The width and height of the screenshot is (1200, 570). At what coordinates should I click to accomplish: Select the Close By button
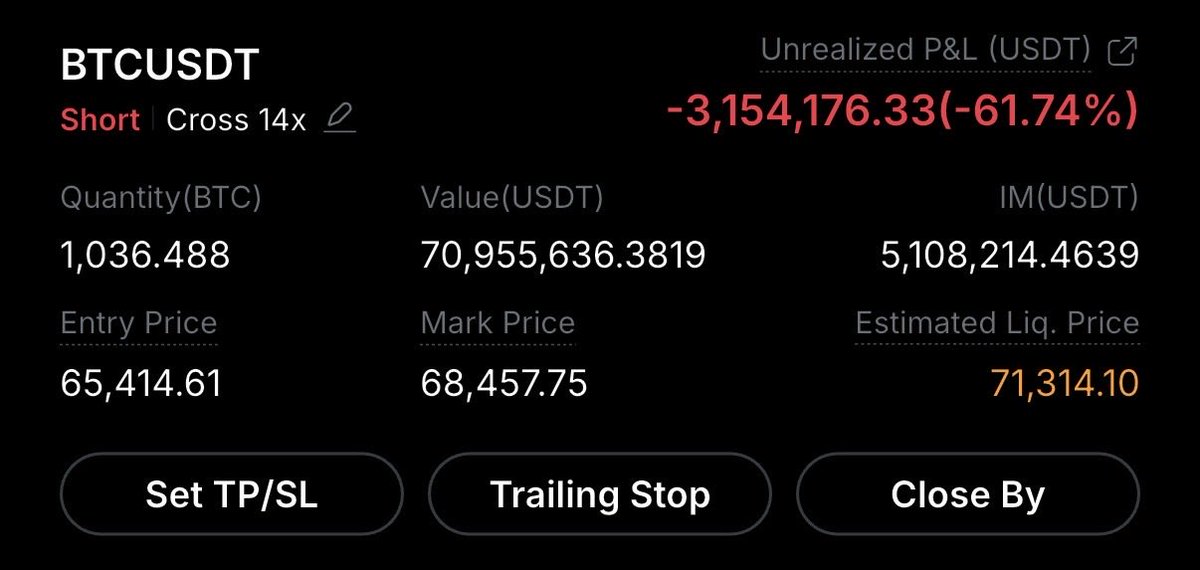968,495
